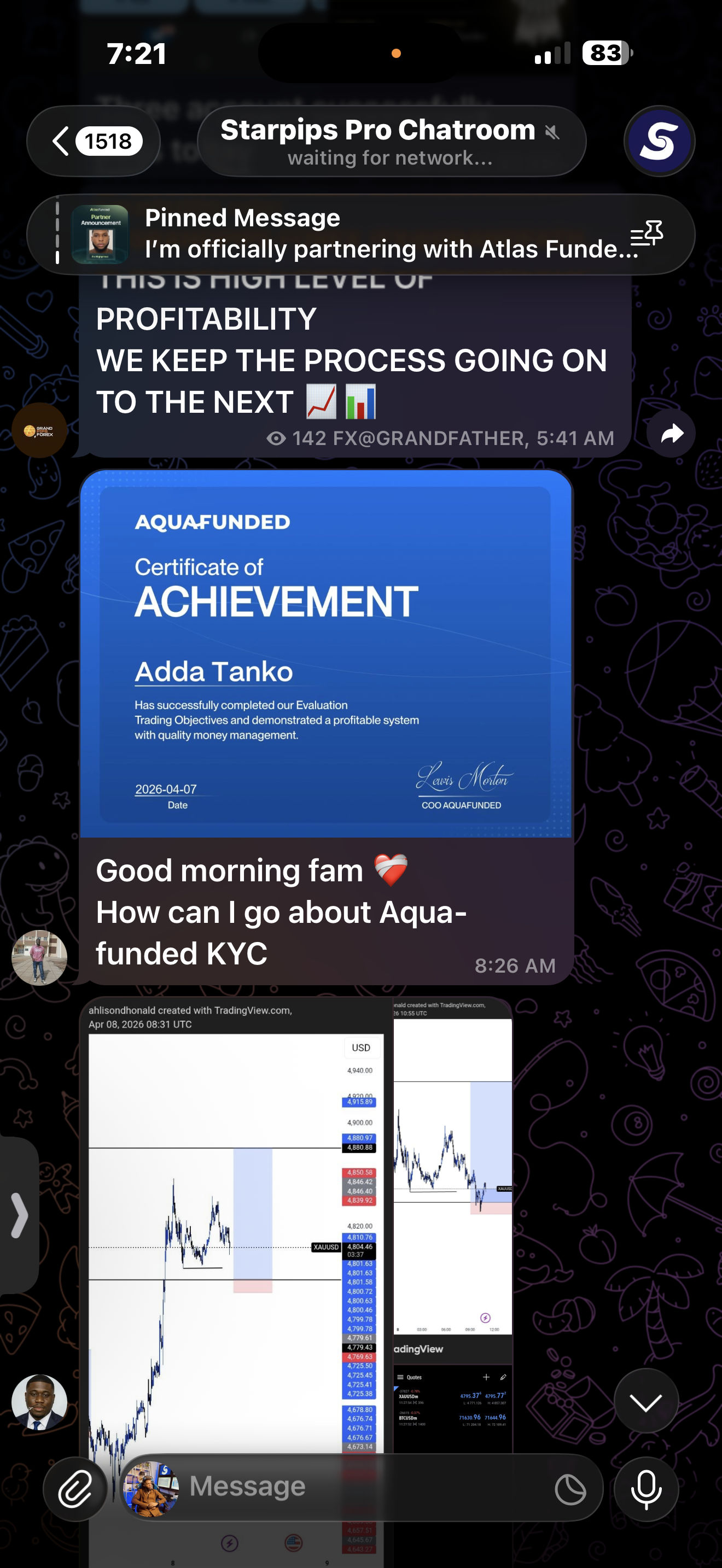Screen dimensions: 722x1568
Task: Open the sticker panel
Action: [x=570, y=1489]
